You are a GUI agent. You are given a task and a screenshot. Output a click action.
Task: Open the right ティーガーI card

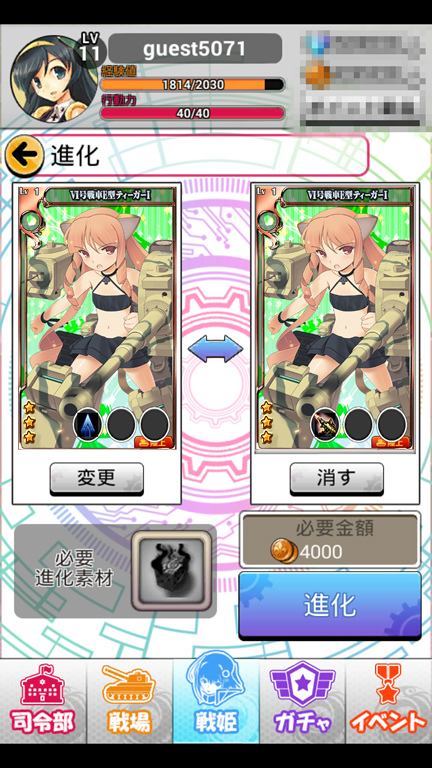335,317
